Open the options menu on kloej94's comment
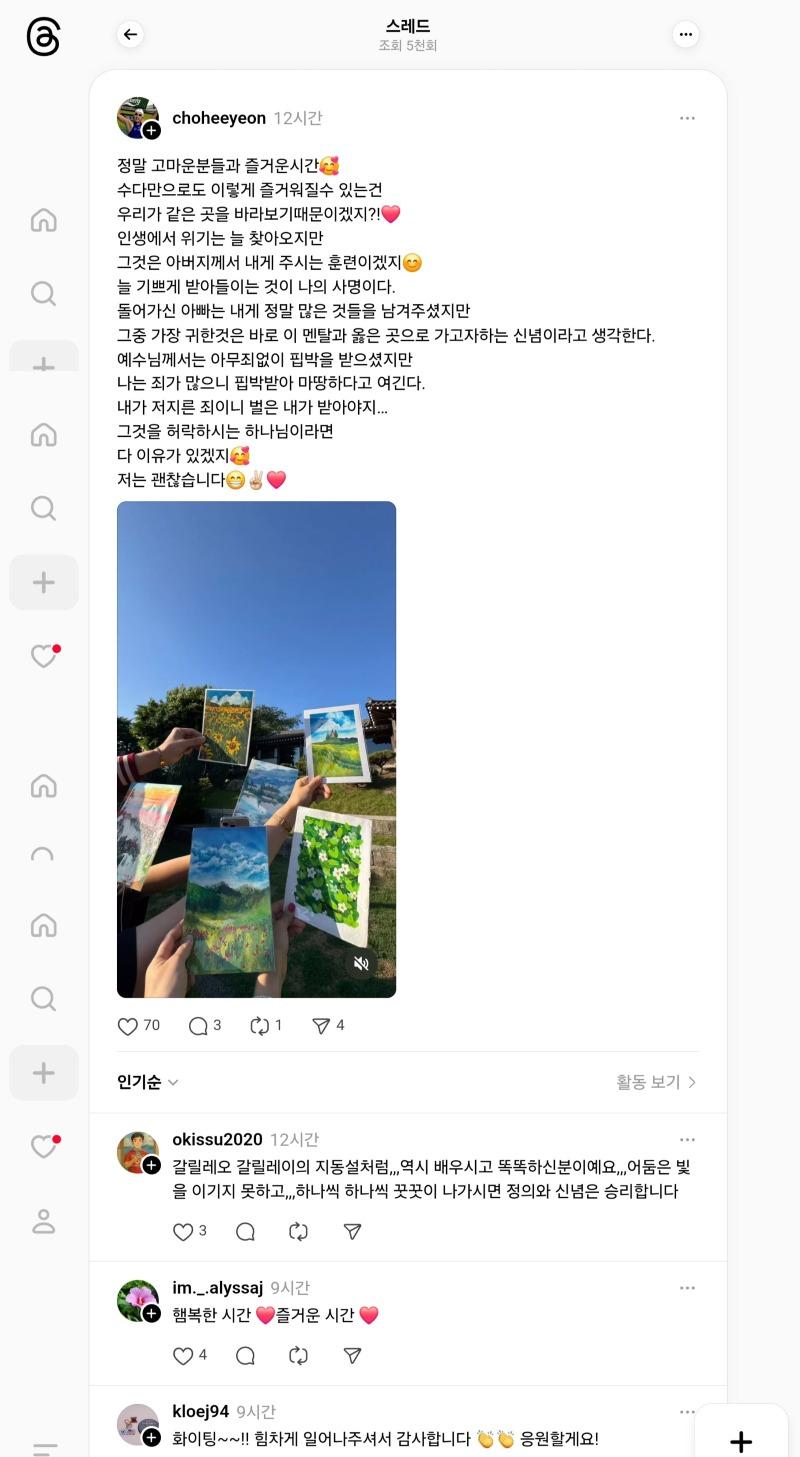 687,1411
